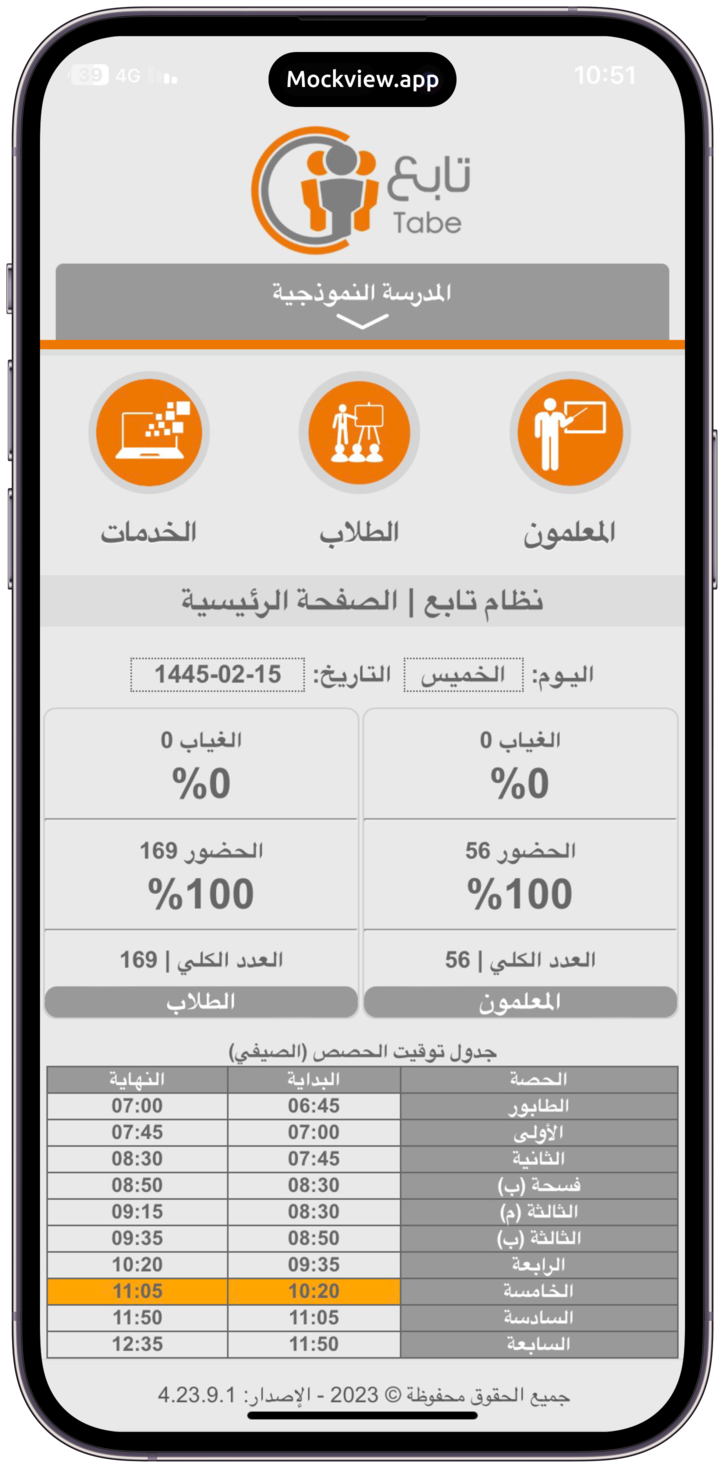Open the المعلمون attendance summary card
725x1468 pixels.
[x=520, y=863]
